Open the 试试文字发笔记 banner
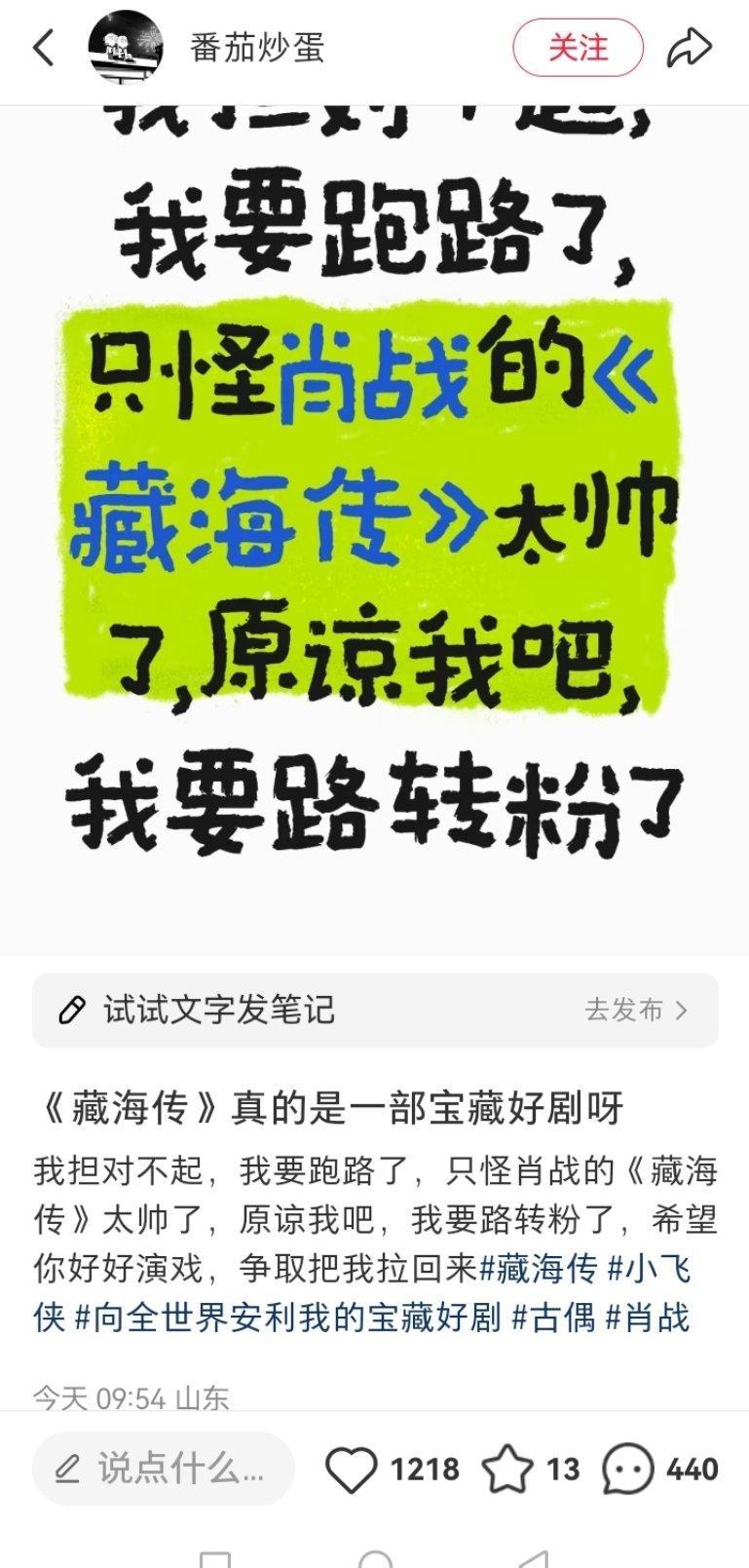The width and height of the screenshot is (749, 1568). point(375,1010)
